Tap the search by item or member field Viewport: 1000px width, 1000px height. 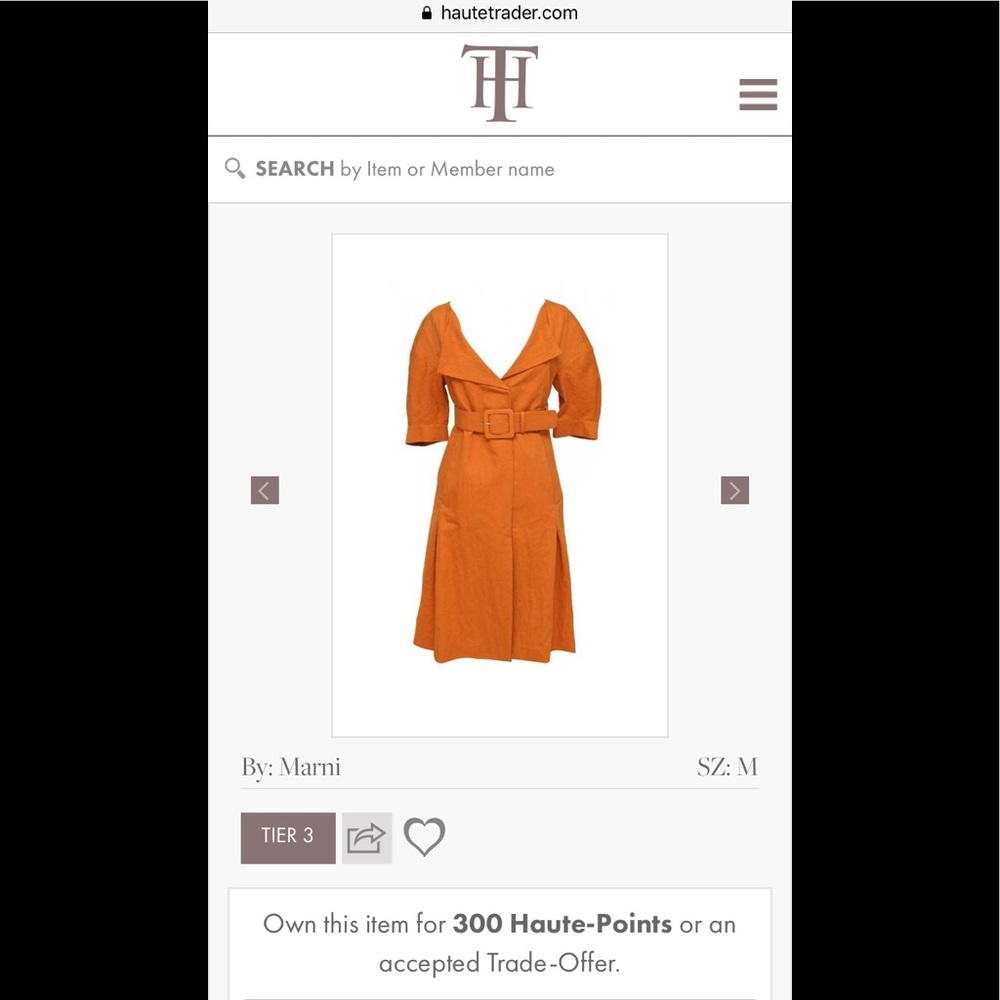coord(499,169)
